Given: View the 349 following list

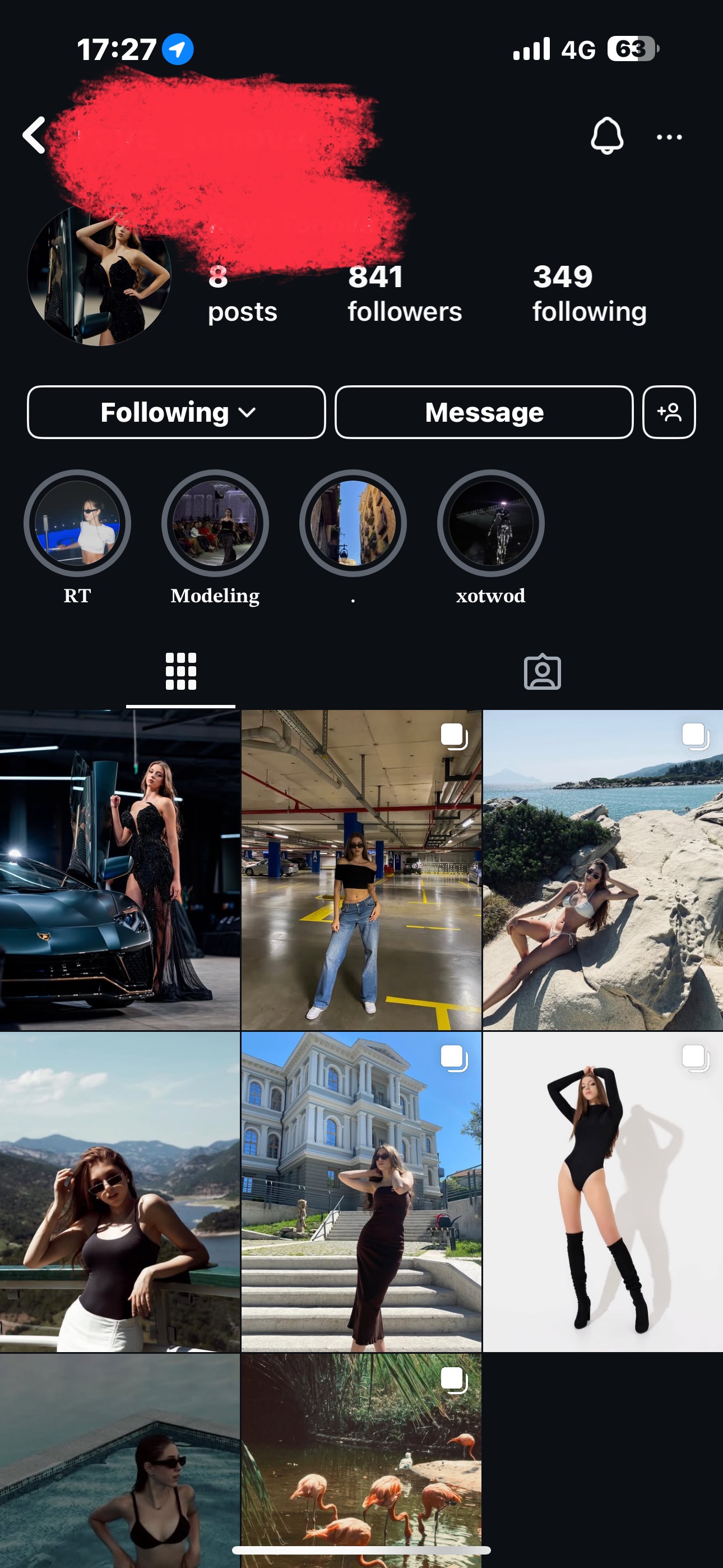Looking at the screenshot, I should pyautogui.click(x=589, y=293).
